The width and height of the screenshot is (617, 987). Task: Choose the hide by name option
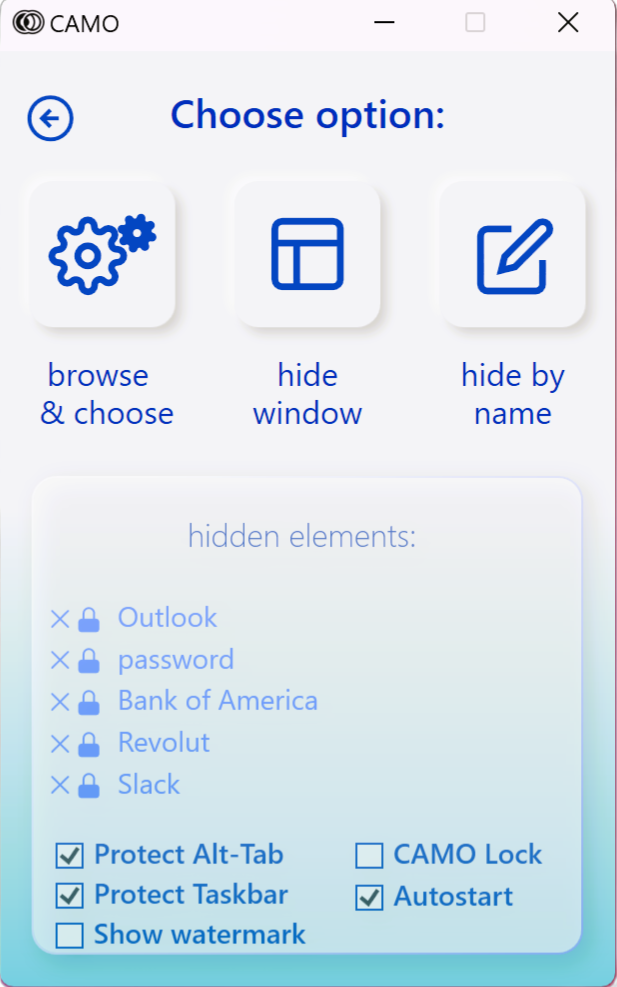pyautogui.click(x=513, y=254)
